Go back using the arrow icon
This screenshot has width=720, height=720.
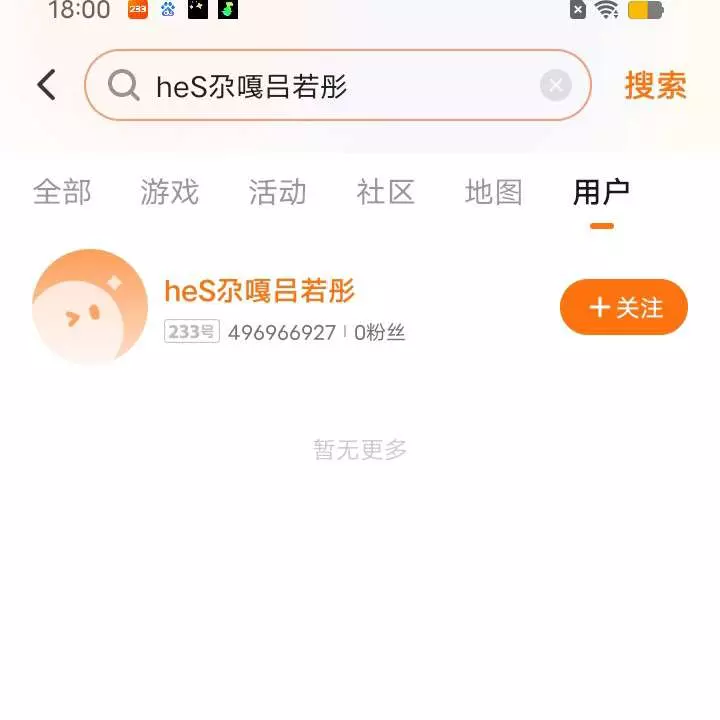[46, 85]
